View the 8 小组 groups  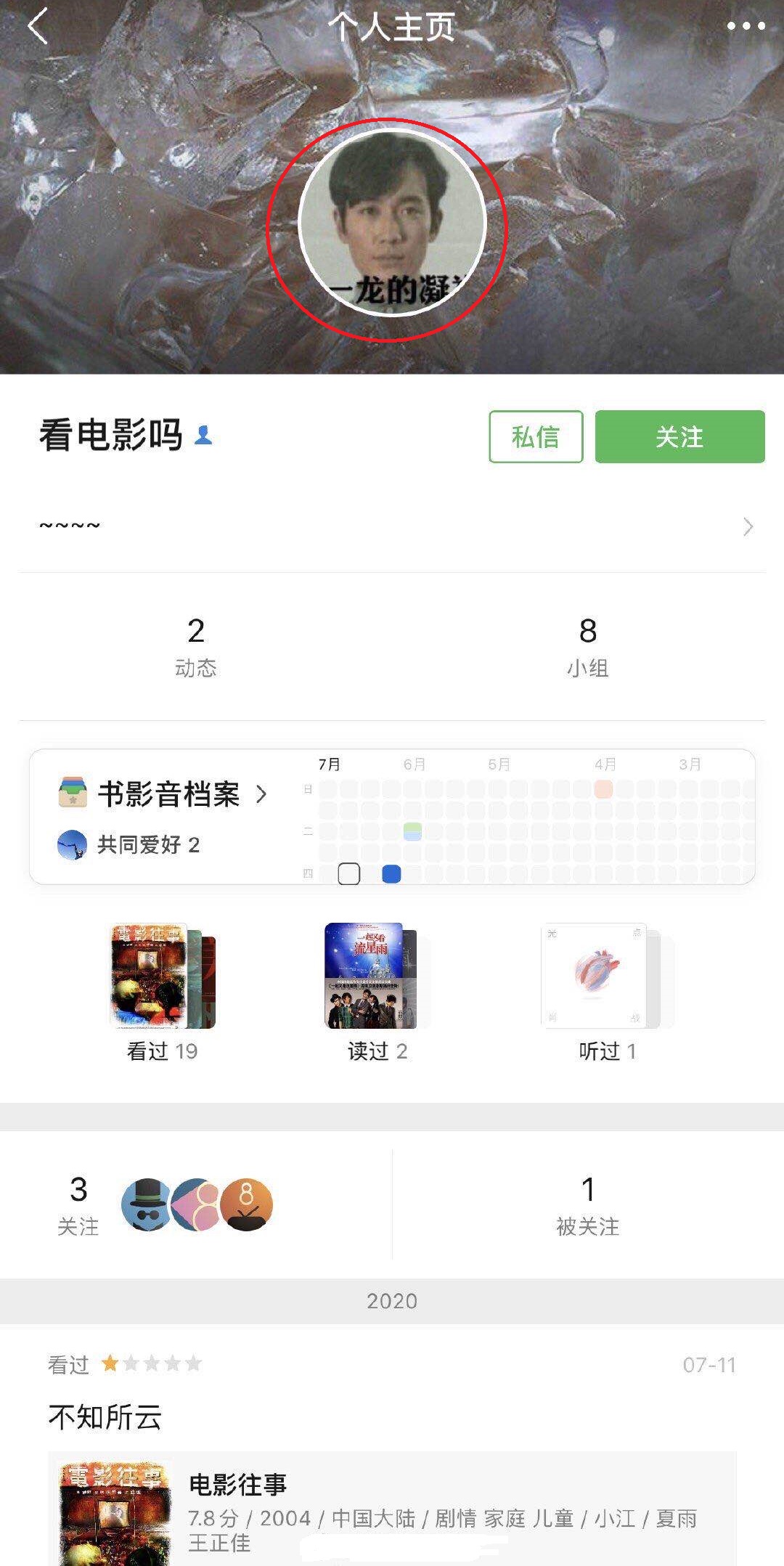(x=587, y=646)
